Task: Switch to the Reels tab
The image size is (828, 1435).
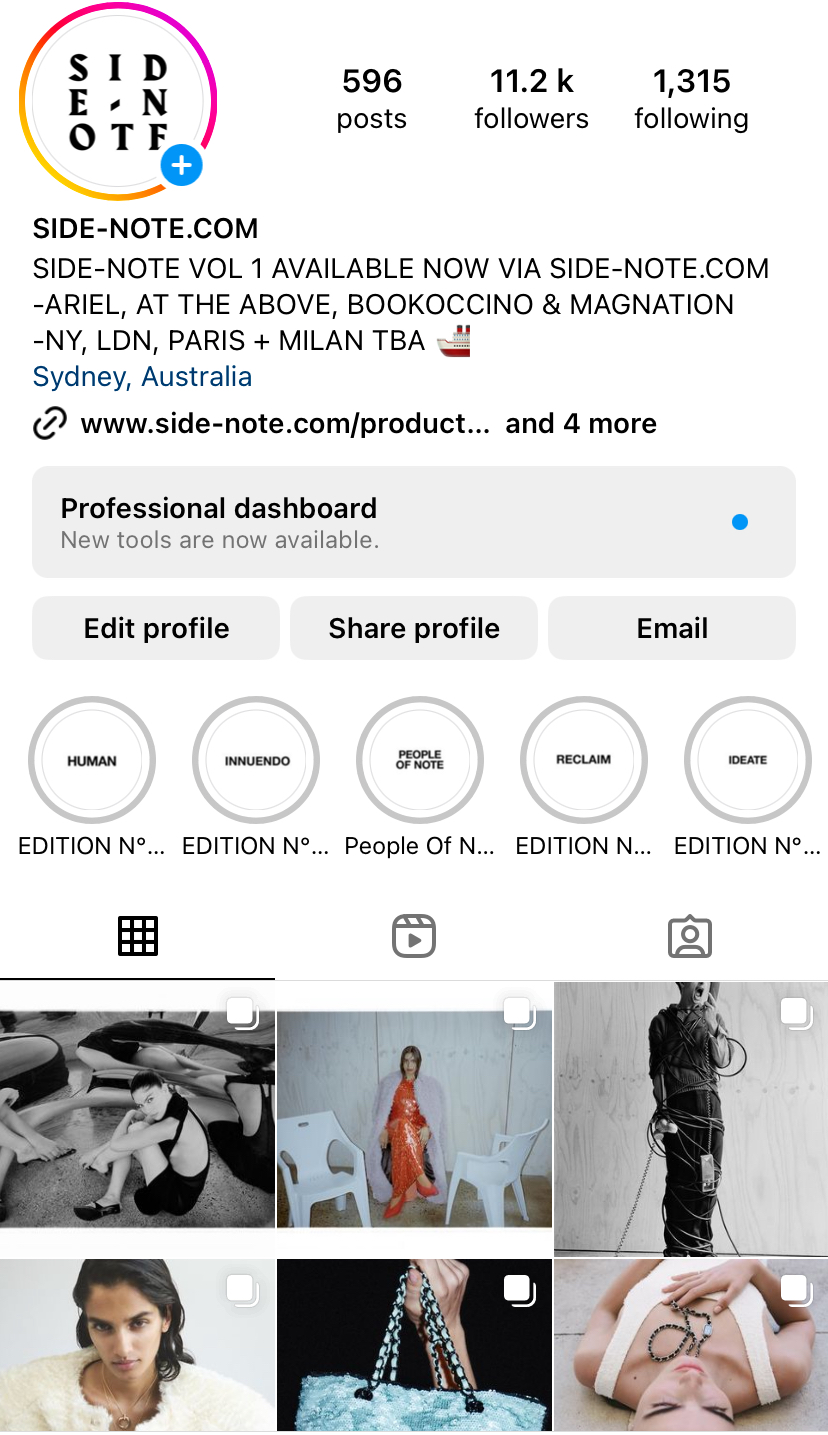Action: 414,936
